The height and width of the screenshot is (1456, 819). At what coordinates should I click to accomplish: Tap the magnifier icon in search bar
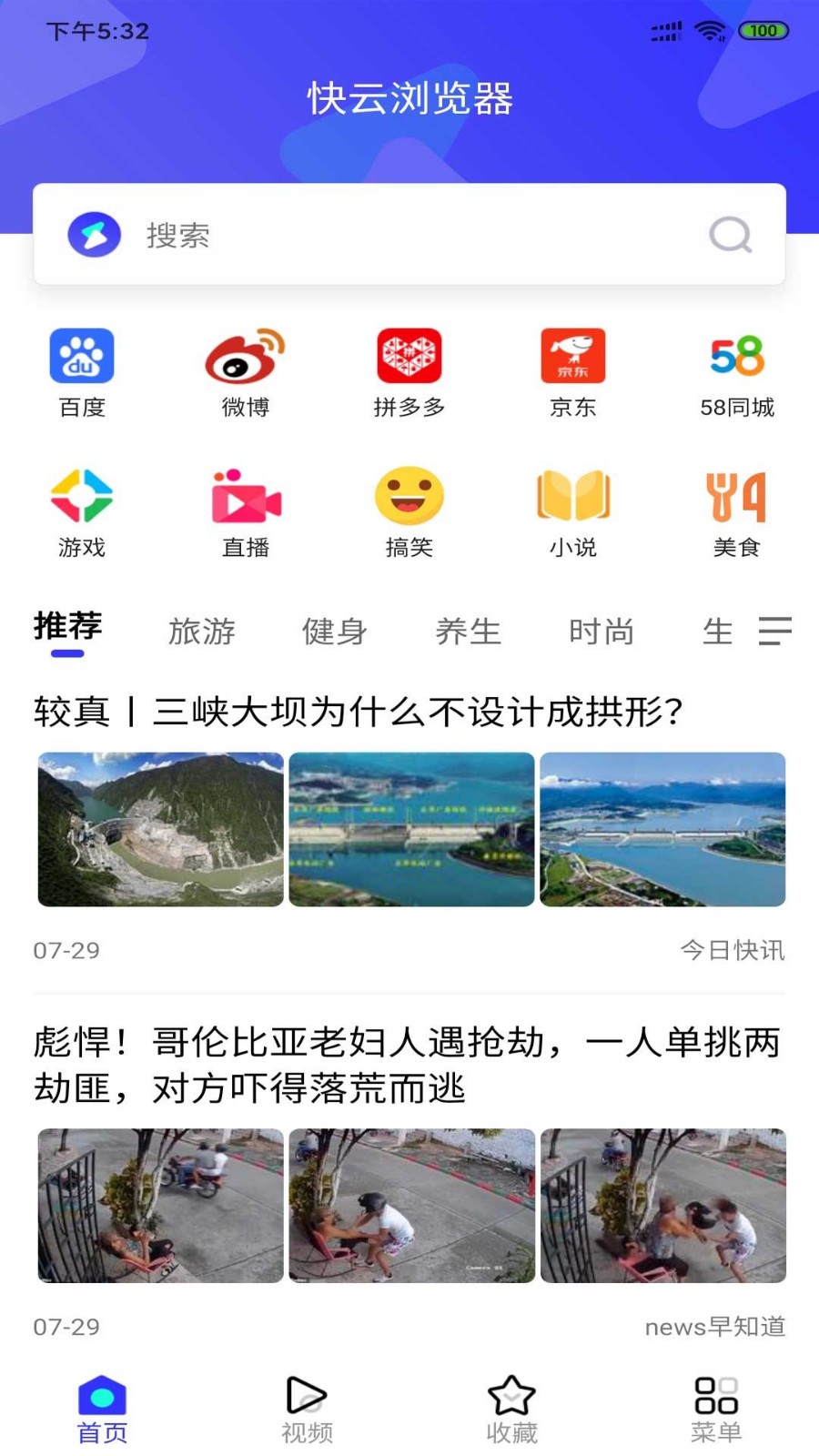point(730,235)
